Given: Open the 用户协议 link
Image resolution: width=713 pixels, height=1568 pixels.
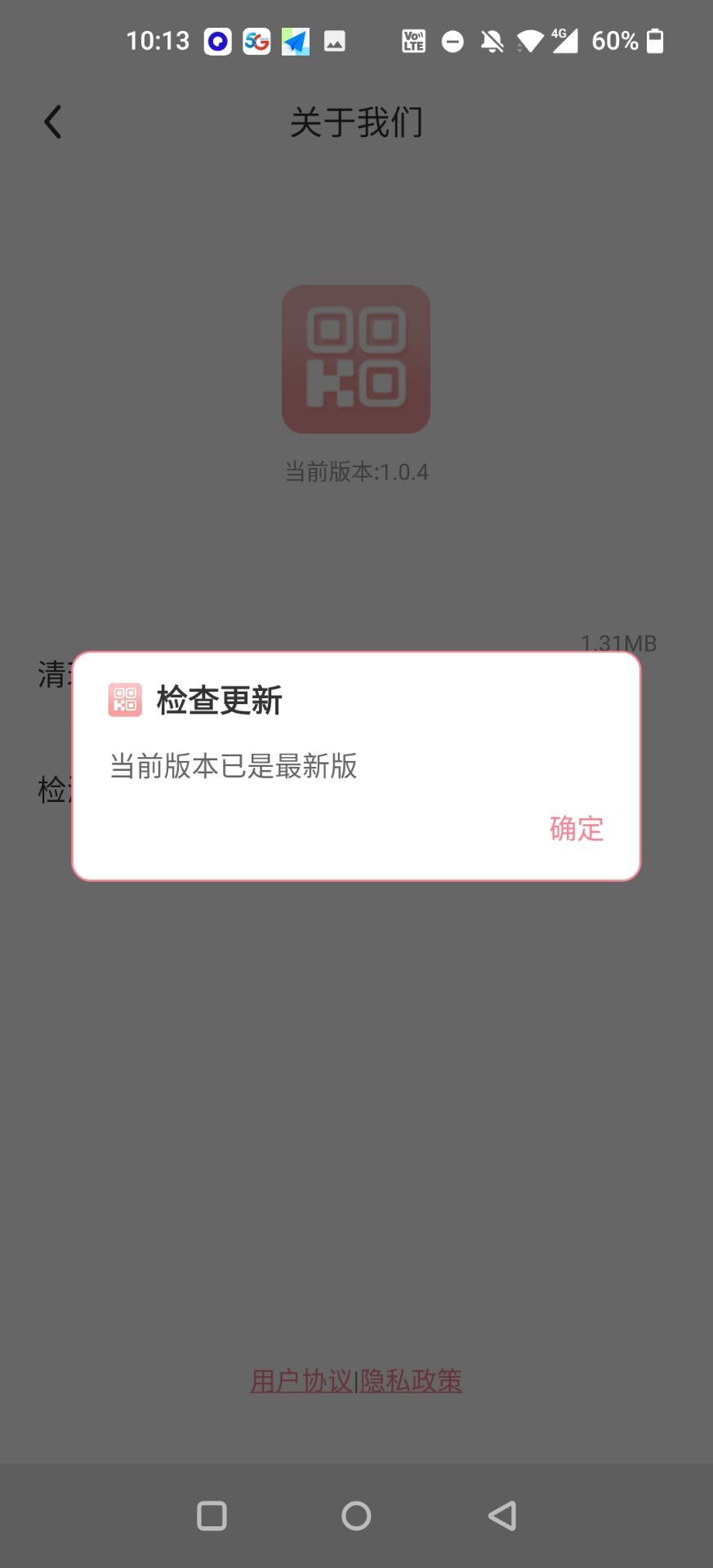Looking at the screenshot, I should (301, 1381).
